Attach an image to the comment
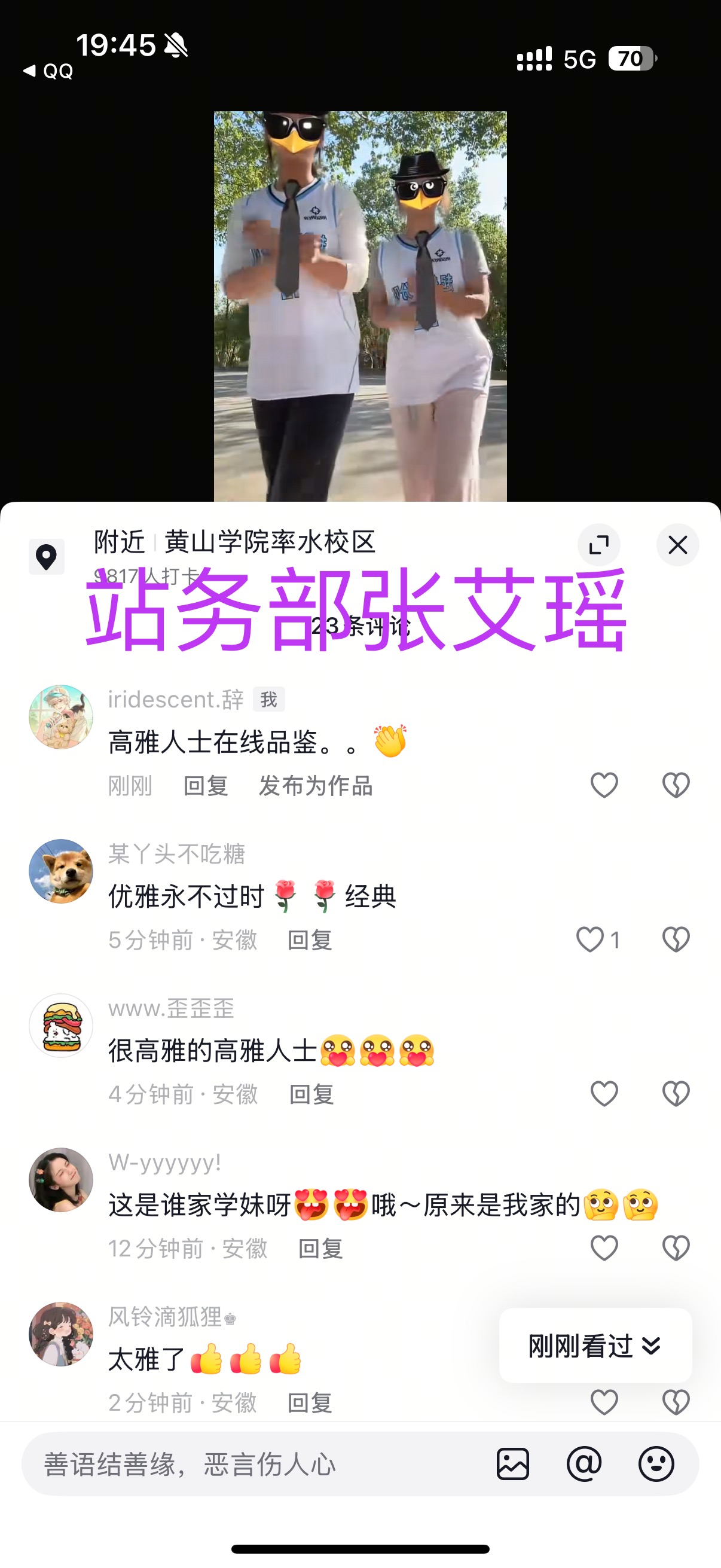The height and width of the screenshot is (1568, 721). [x=513, y=1464]
